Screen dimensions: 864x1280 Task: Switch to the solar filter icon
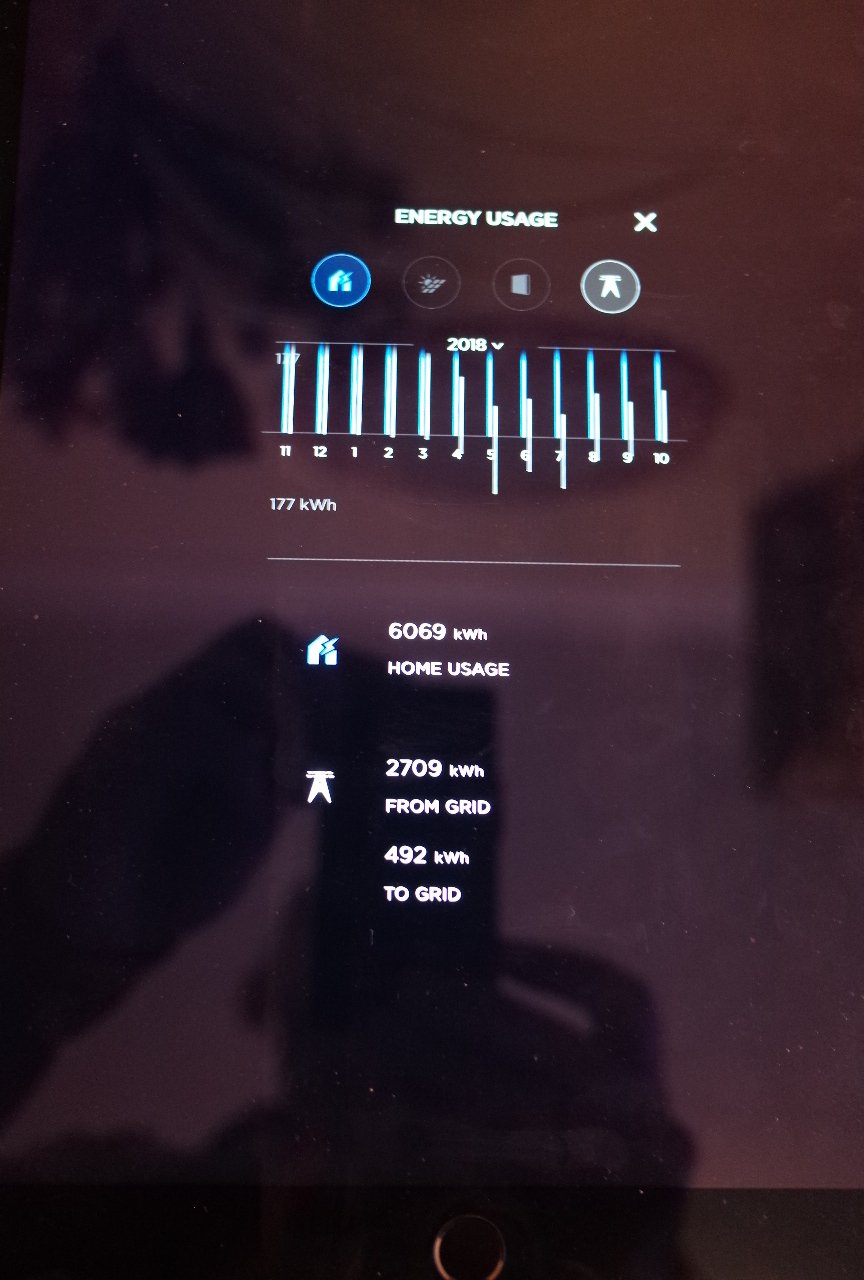431,285
